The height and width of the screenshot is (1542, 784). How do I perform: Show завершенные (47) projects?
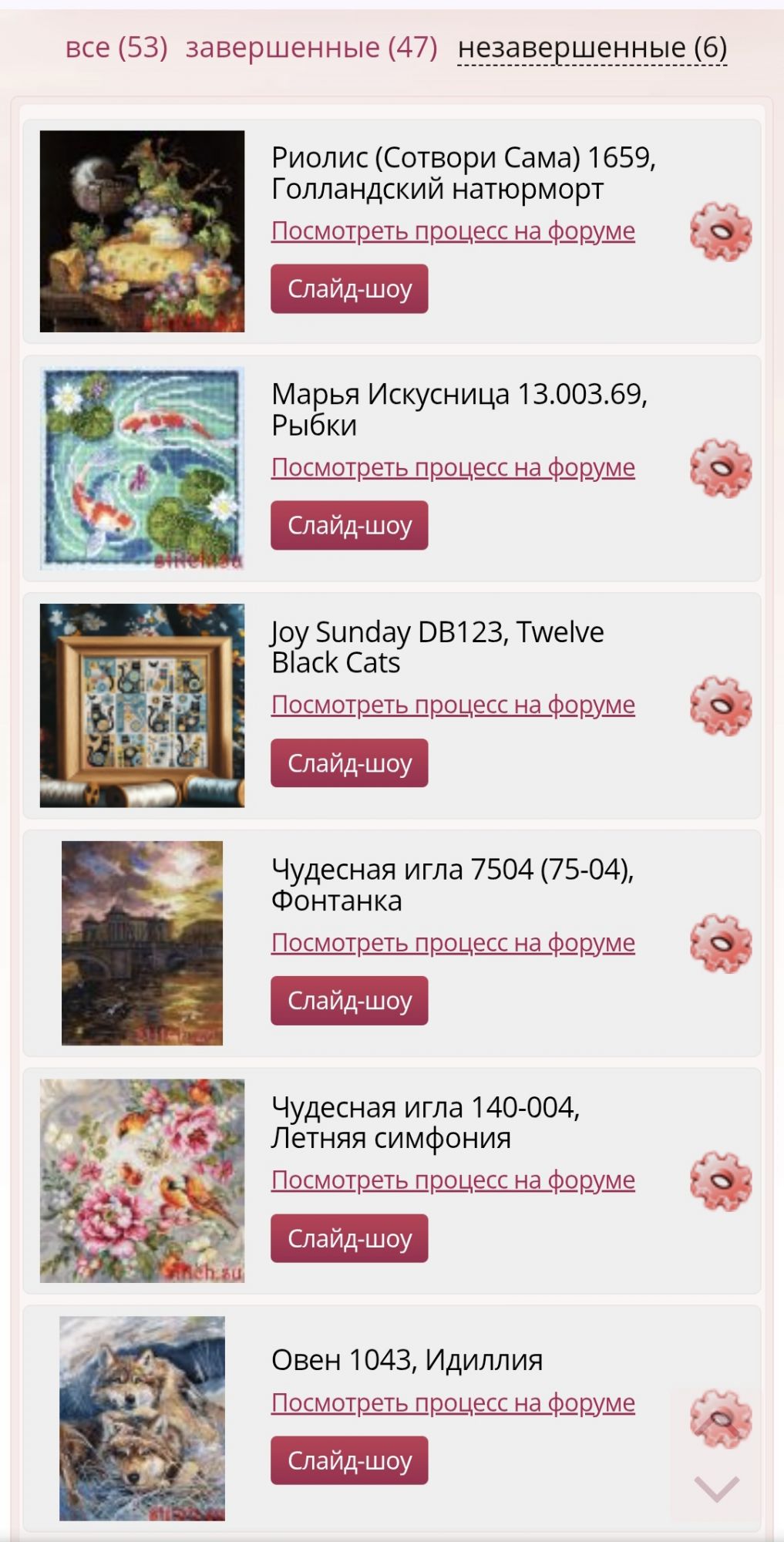pos(311,48)
